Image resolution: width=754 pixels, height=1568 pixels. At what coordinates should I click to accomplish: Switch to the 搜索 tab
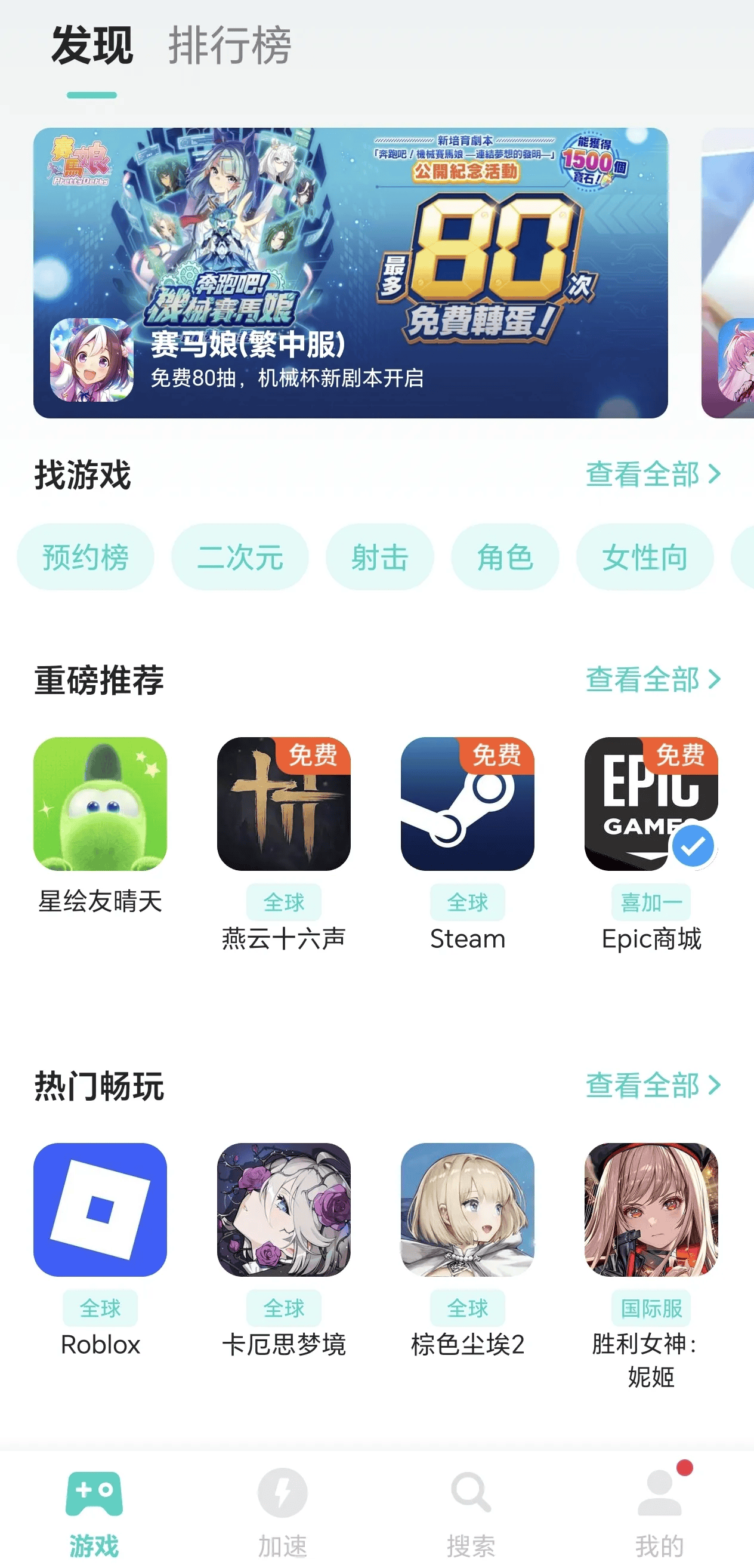[471, 1508]
